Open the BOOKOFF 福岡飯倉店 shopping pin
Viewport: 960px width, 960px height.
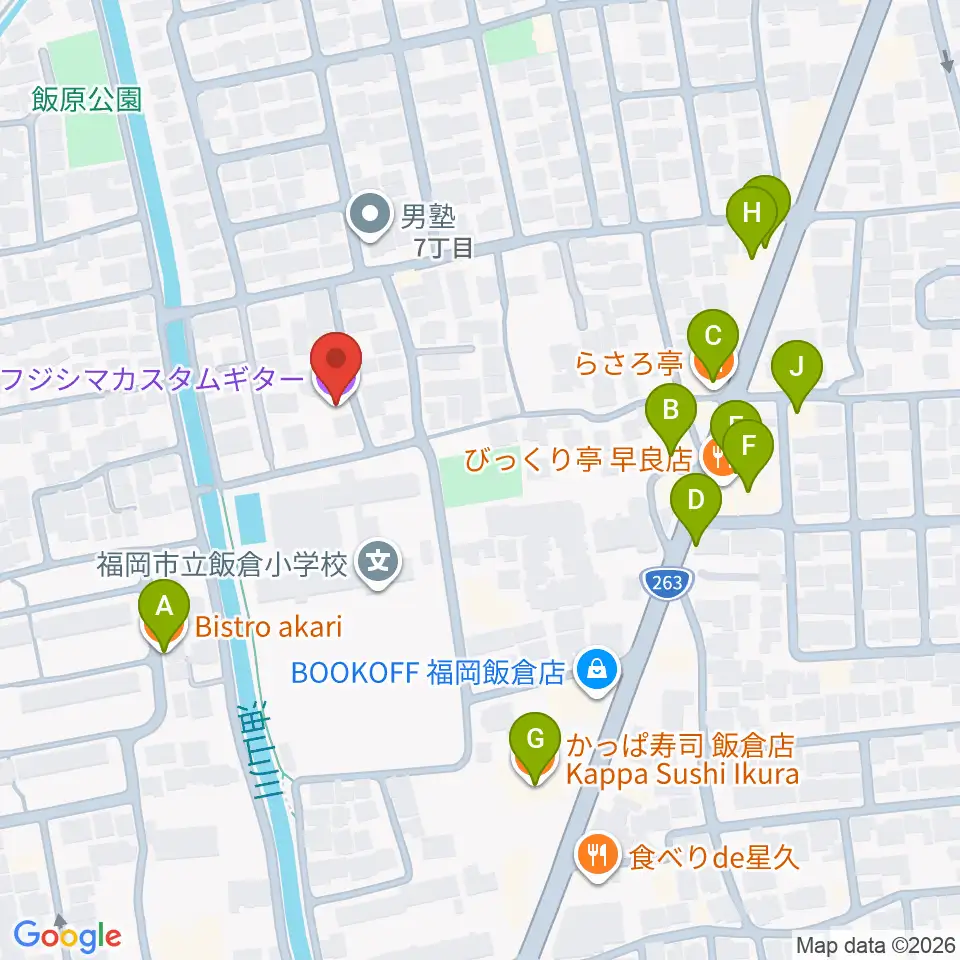coord(597,671)
